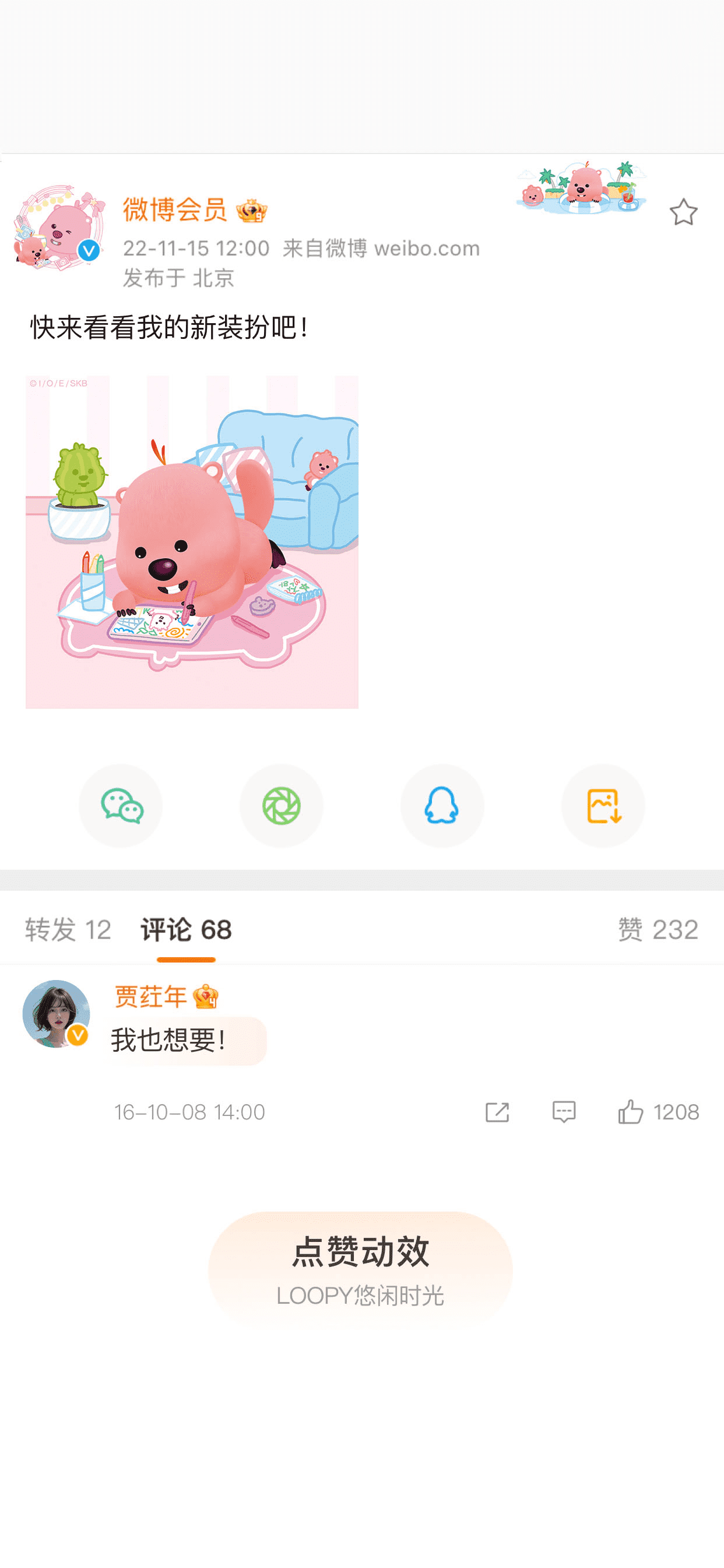The width and height of the screenshot is (724, 1568).
Task: Toggle like on 赞 232
Action: click(658, 929)
